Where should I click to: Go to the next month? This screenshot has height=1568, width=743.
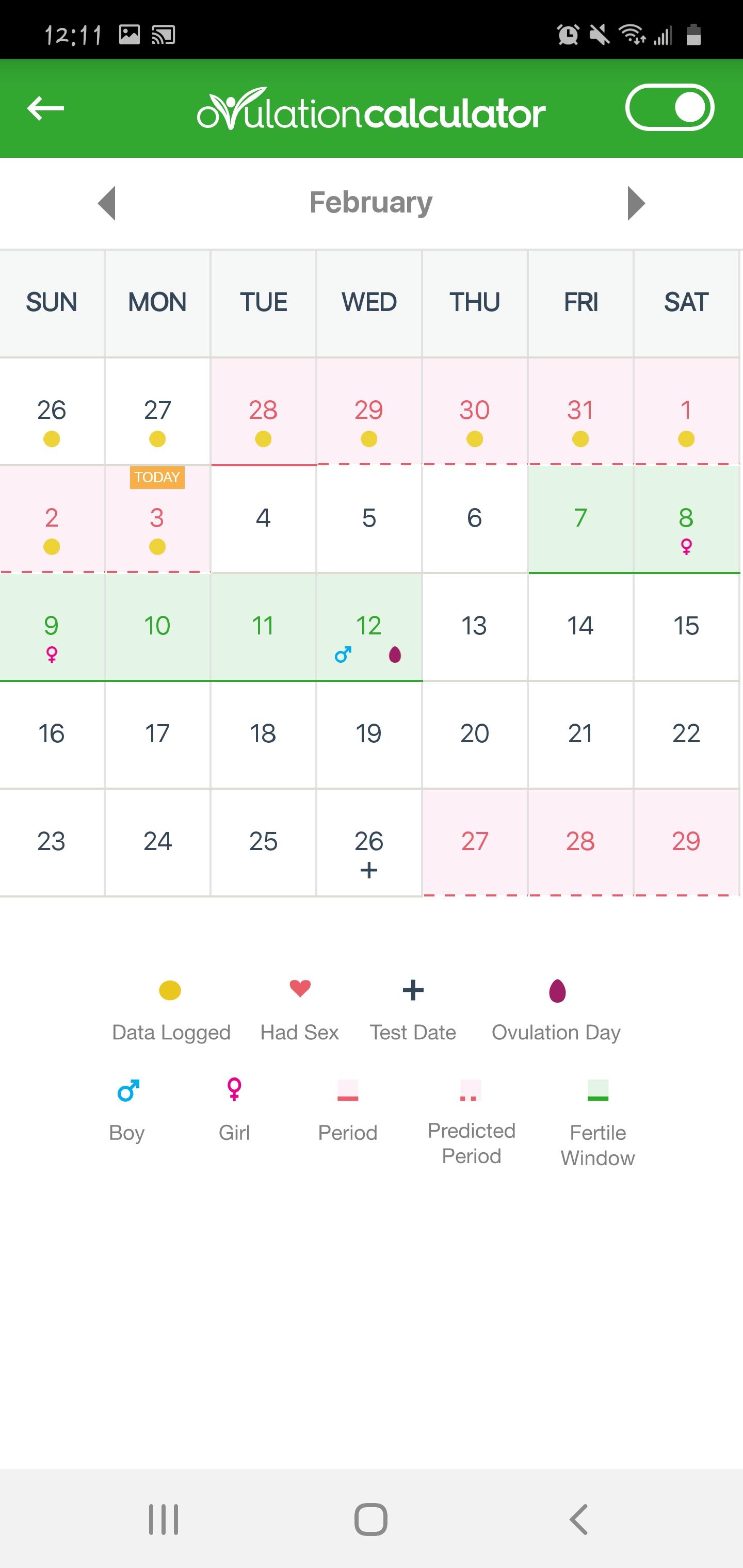pyautogui.click(x=635, y=203)
